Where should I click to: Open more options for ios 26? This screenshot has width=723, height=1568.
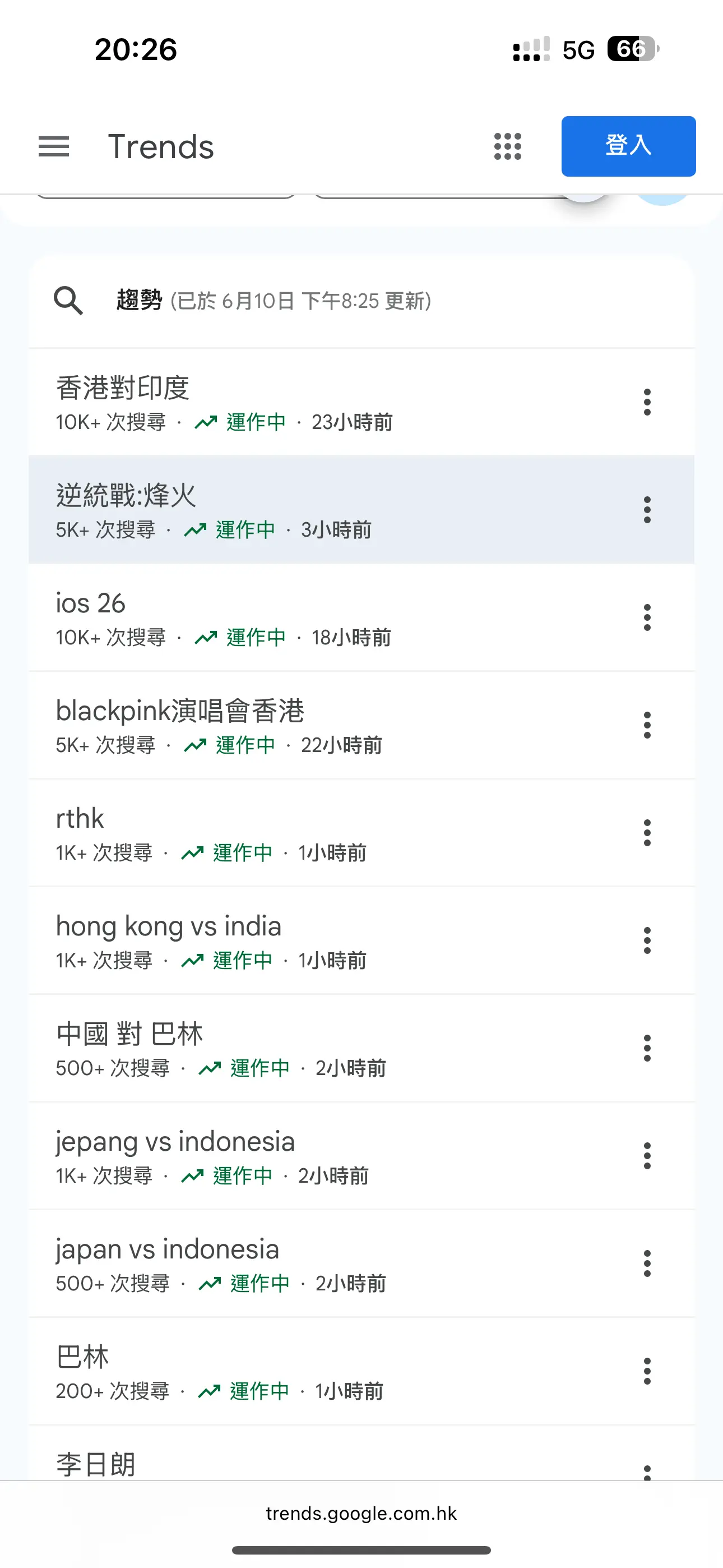point(647,617)
